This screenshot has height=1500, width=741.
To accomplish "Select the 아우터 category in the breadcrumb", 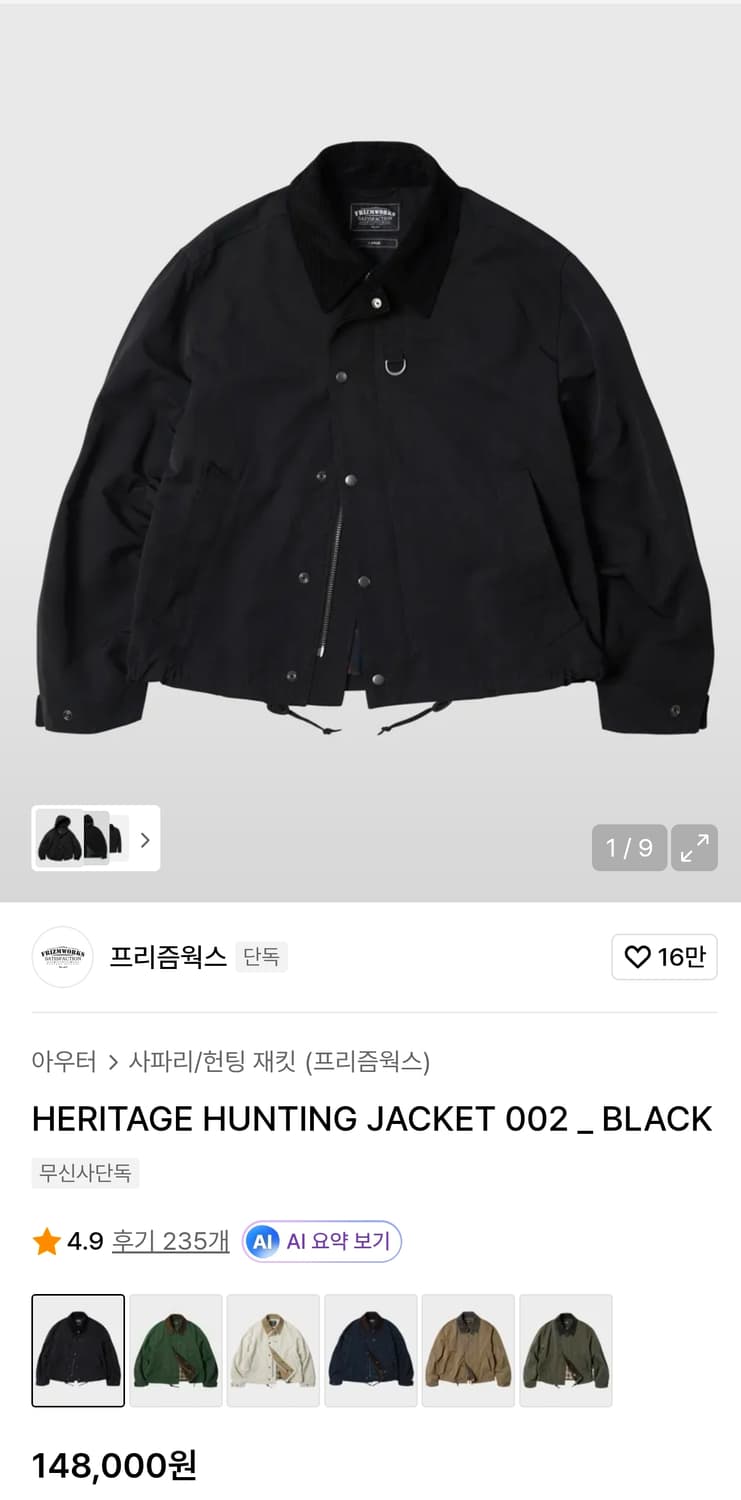I will coord(63,1064).
